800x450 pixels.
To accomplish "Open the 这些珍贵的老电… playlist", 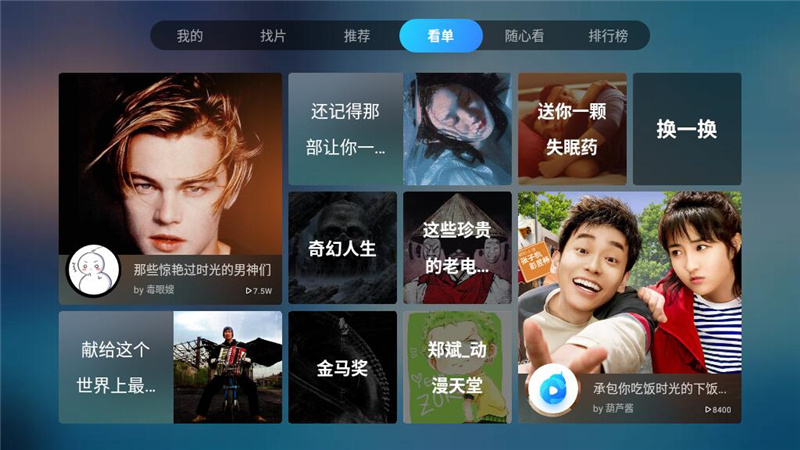I will (457, 248).
